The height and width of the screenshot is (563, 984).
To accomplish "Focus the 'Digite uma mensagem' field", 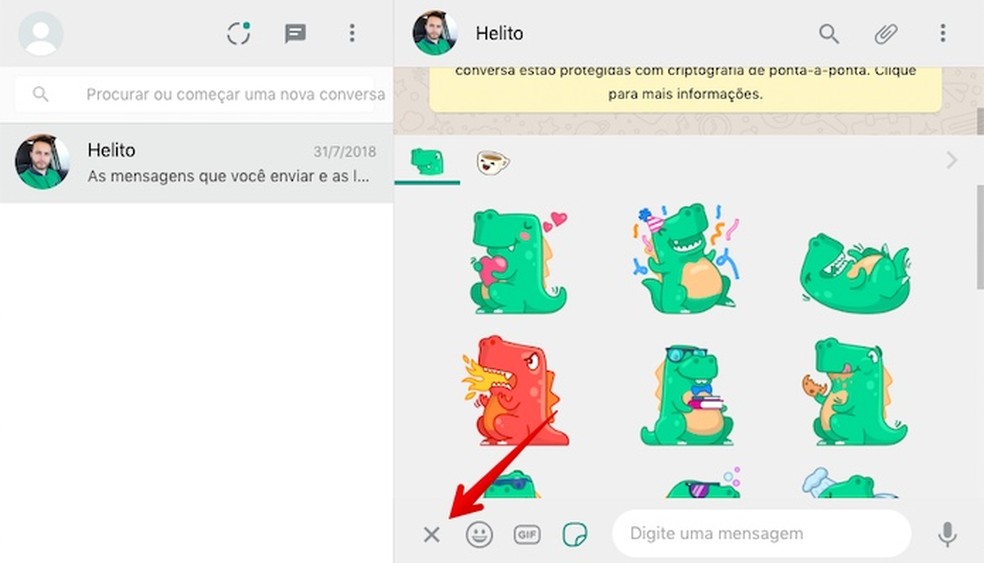I will [x=760, y=534].
